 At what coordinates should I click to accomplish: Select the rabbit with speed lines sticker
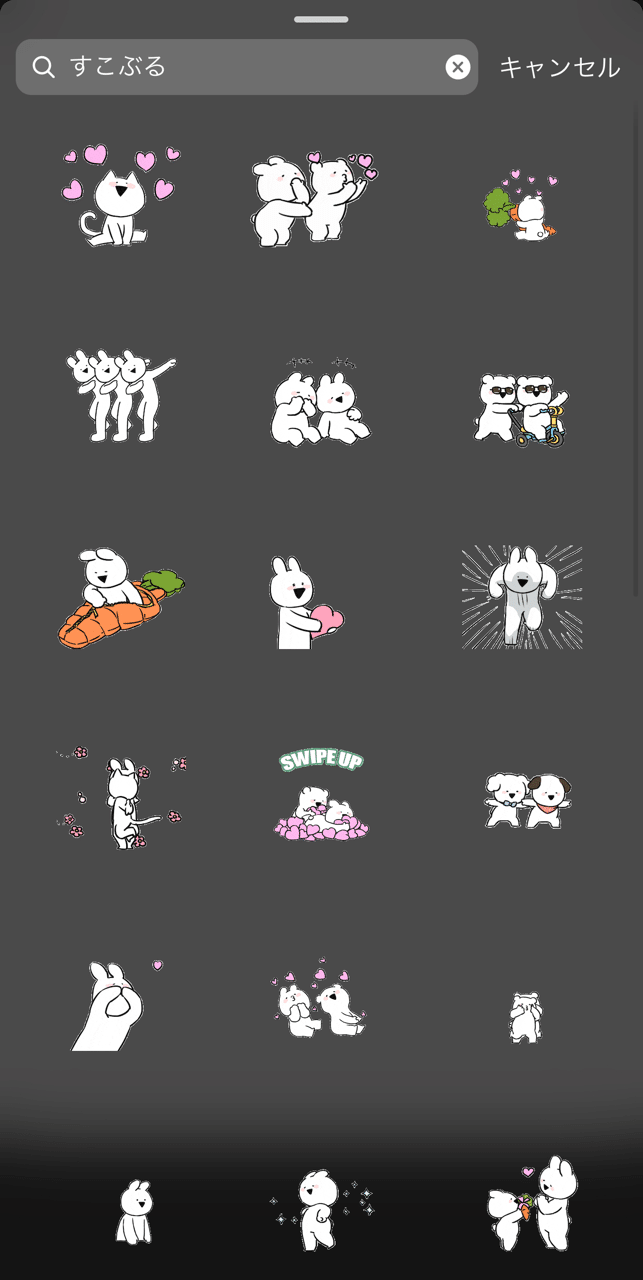pos(521,597)
